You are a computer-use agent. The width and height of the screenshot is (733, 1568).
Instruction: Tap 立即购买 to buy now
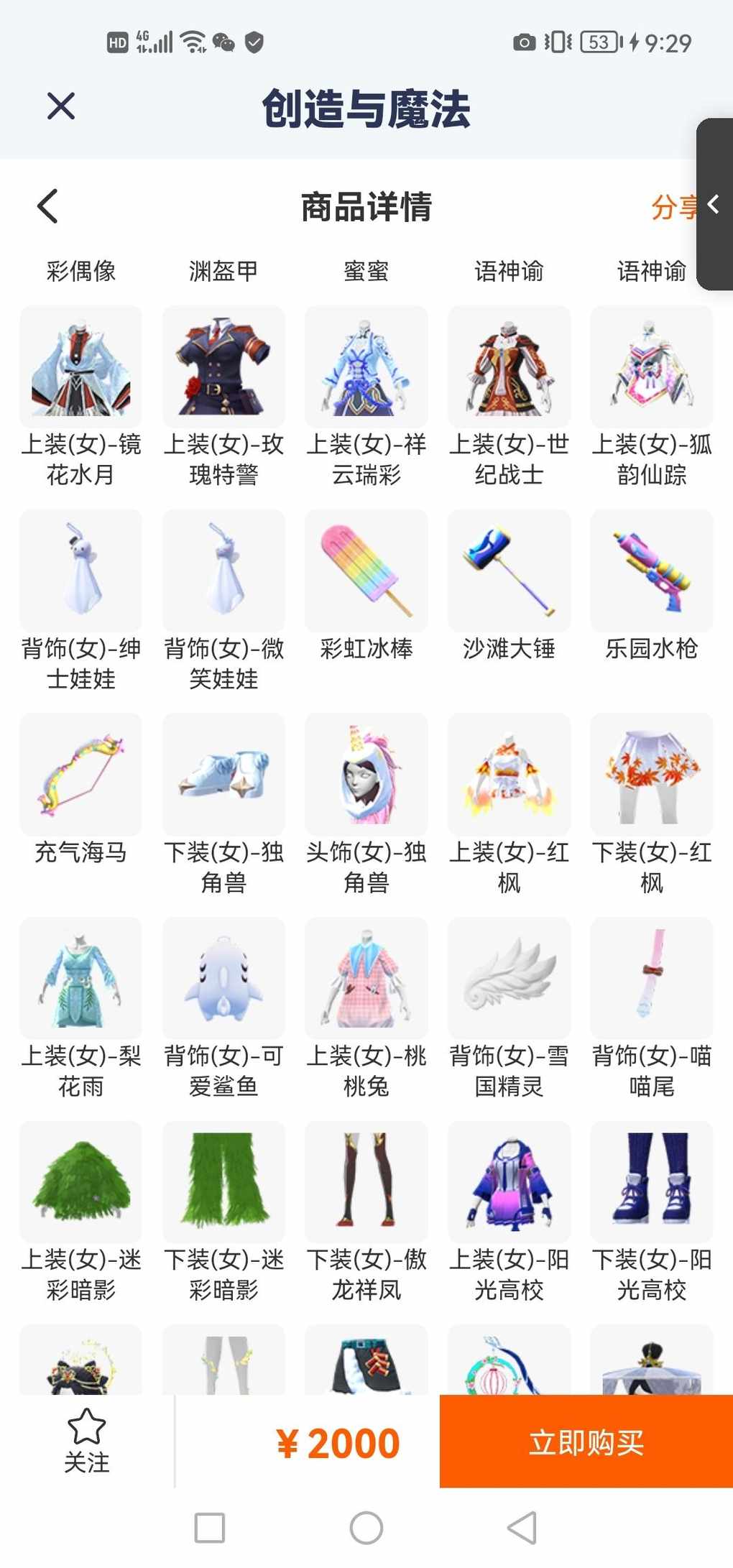[586, 1442]
